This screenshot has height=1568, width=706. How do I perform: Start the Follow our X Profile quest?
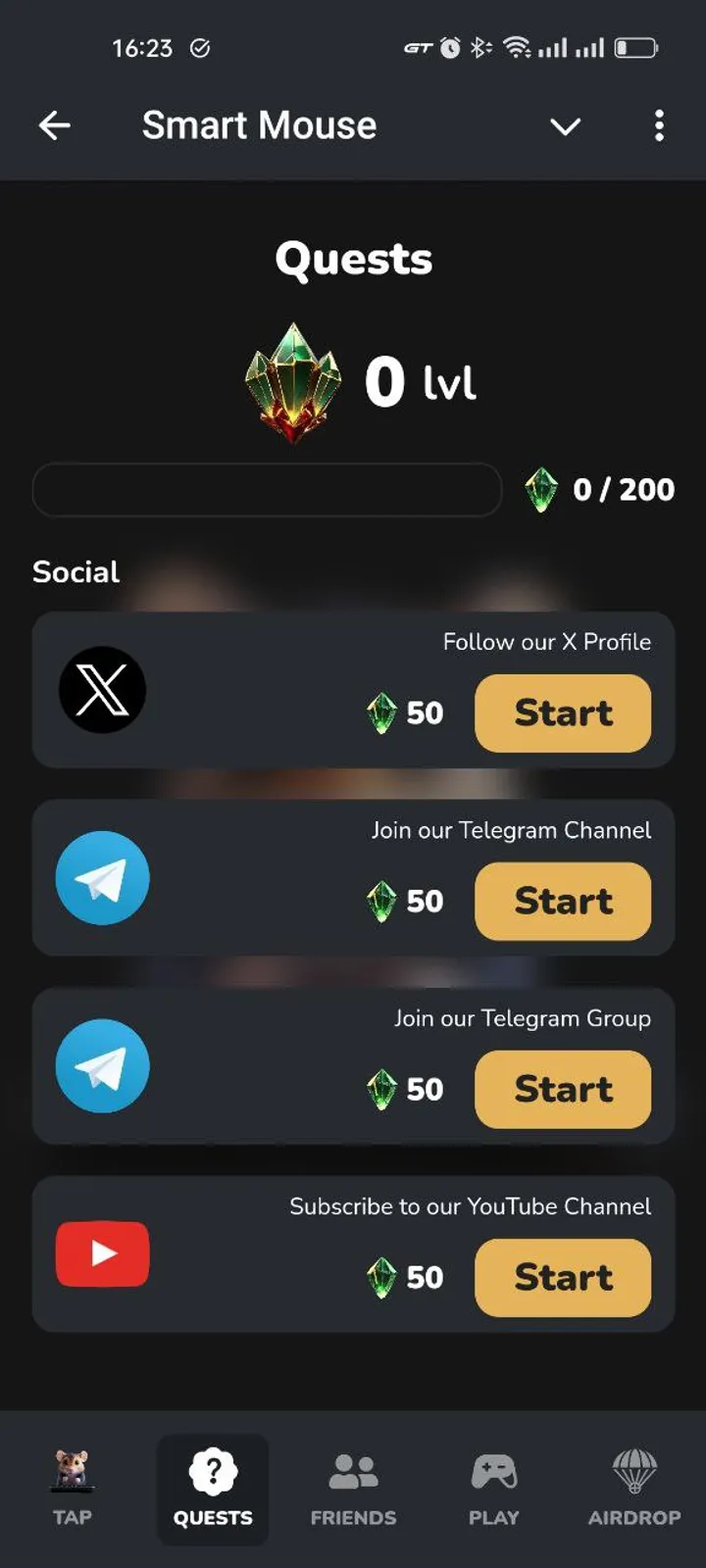coord(563,713)
